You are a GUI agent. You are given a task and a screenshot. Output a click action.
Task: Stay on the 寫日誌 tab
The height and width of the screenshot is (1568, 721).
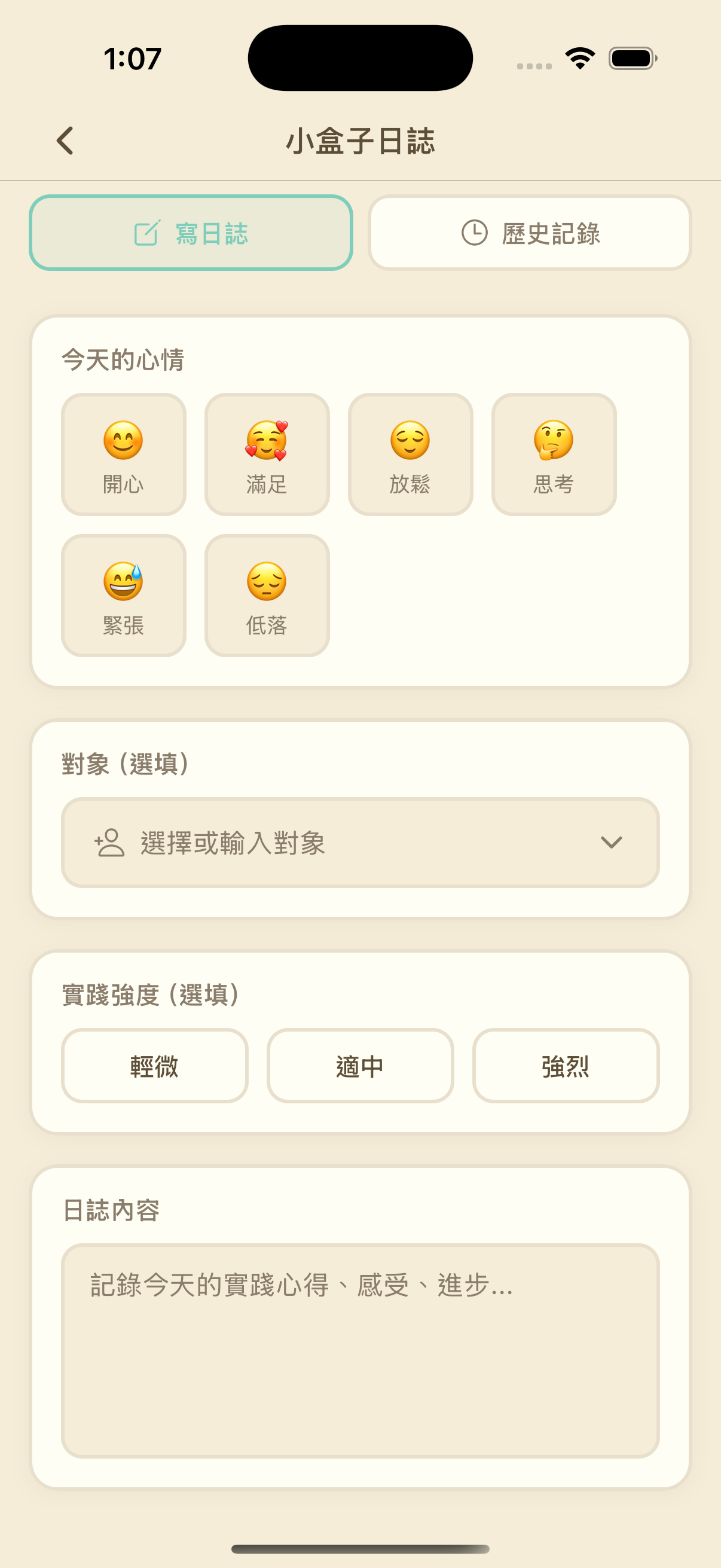(192, 233)
